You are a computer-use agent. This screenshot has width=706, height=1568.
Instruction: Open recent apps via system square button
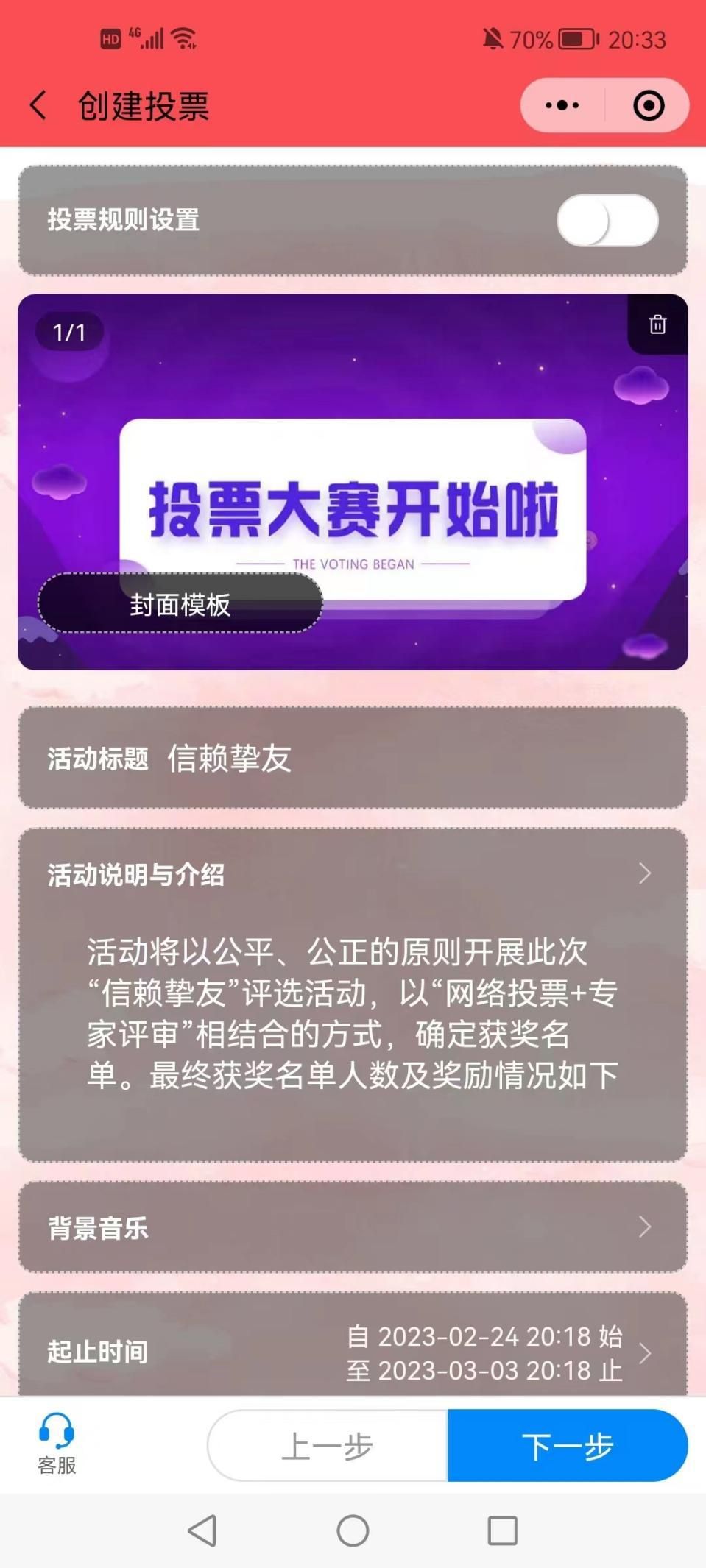click(x=502, y=1531)
